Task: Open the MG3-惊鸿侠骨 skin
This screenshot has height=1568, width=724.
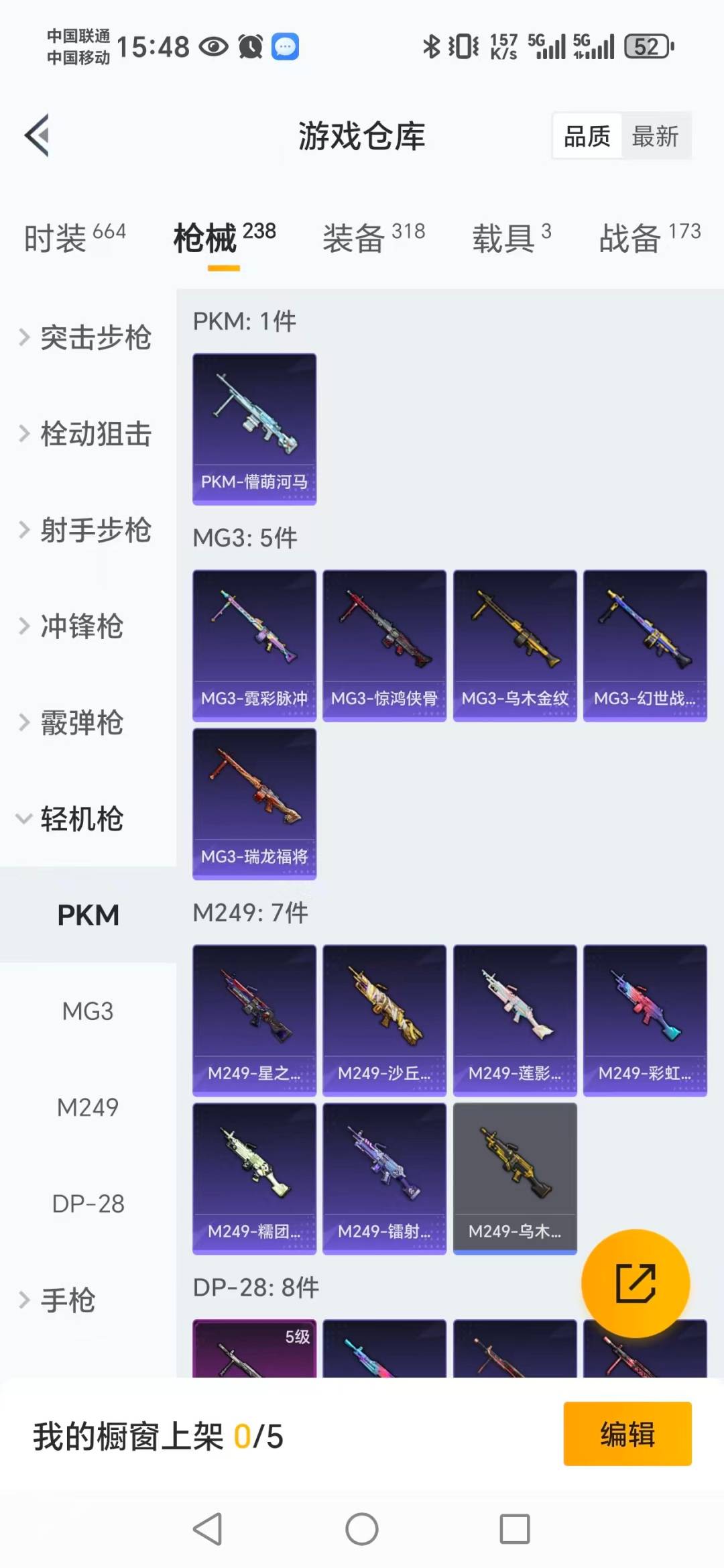Action: click(384, 646)
